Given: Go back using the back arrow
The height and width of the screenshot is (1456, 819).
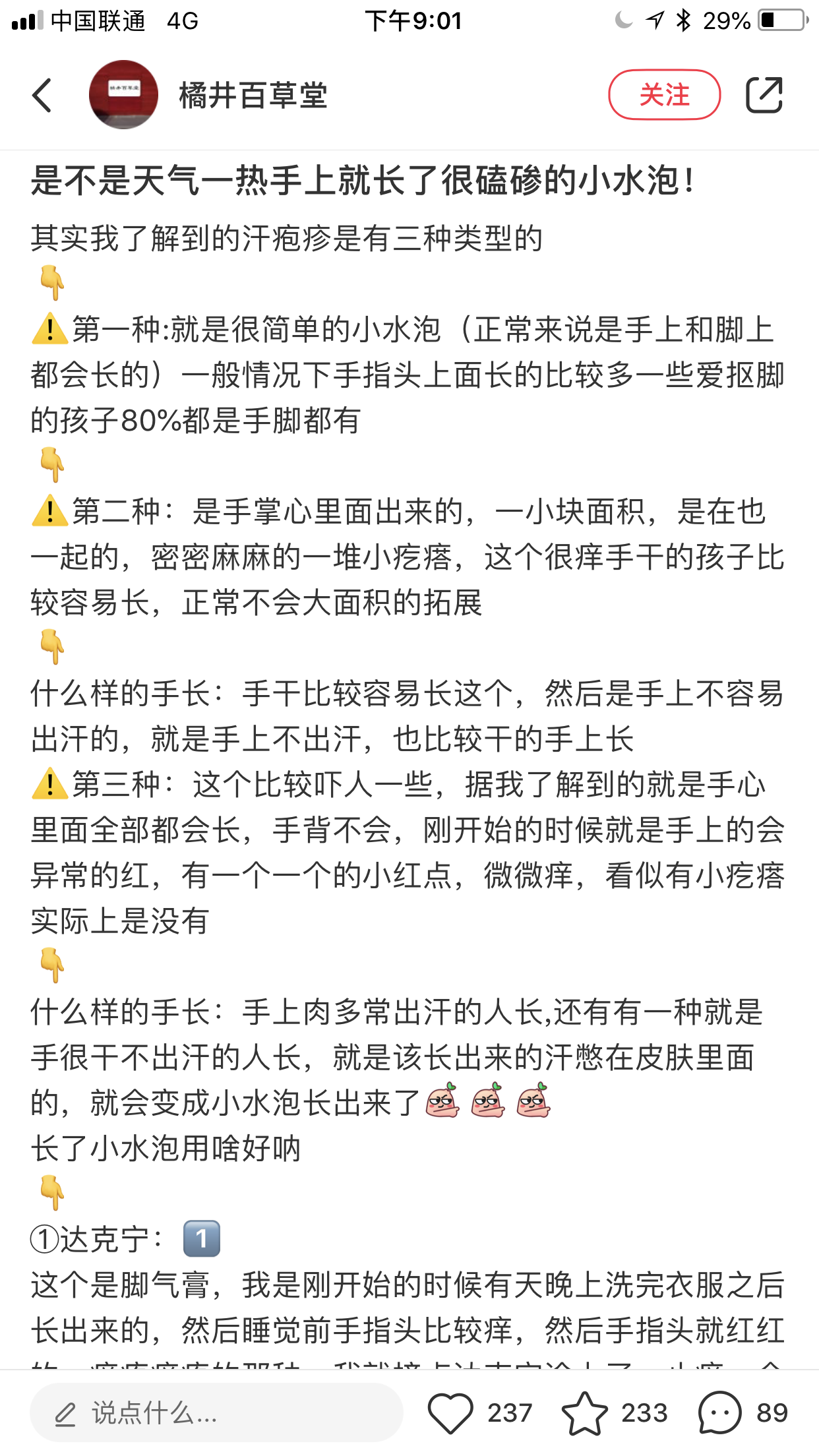Looking at the screenshot, I should pyautogui.click(x=42, y=95).
